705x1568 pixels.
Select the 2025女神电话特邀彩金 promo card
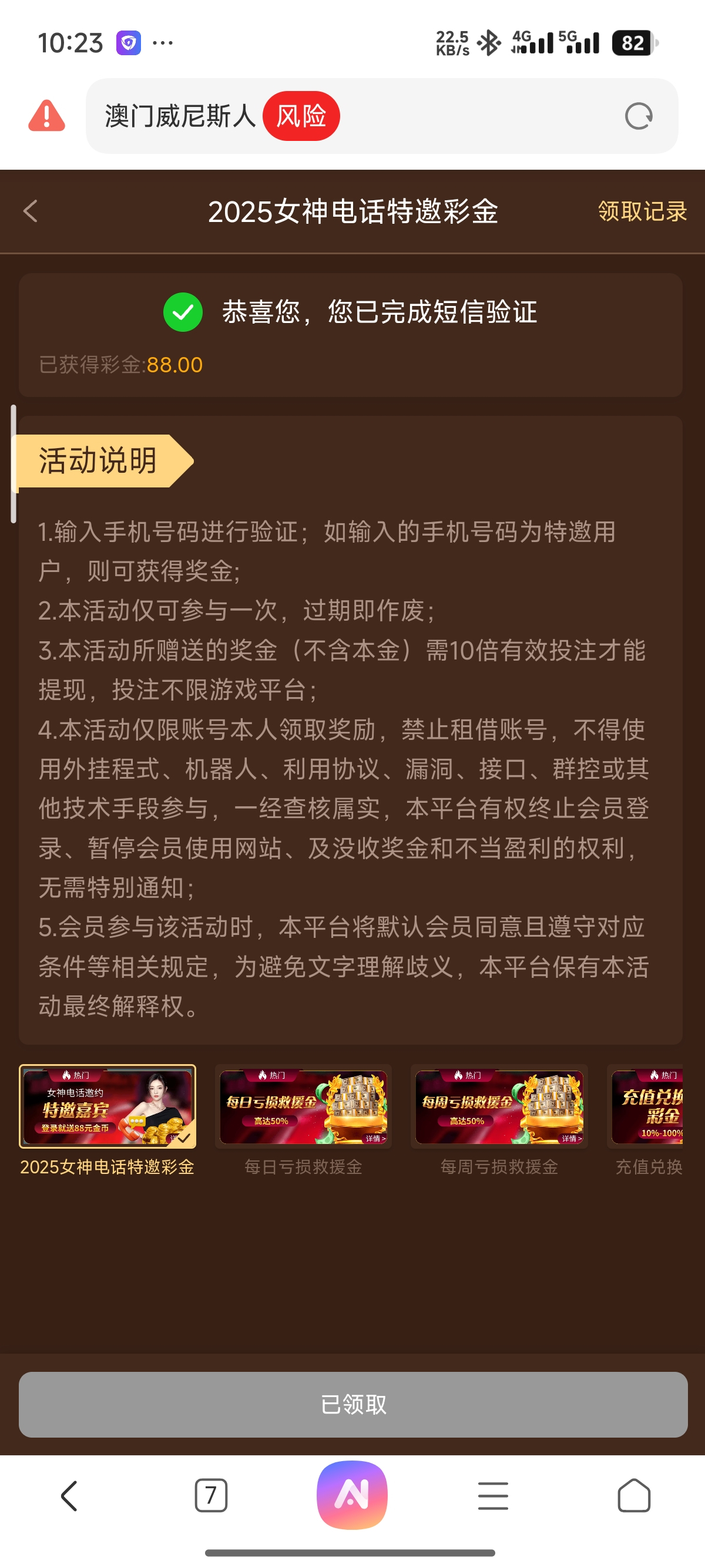108,1106
